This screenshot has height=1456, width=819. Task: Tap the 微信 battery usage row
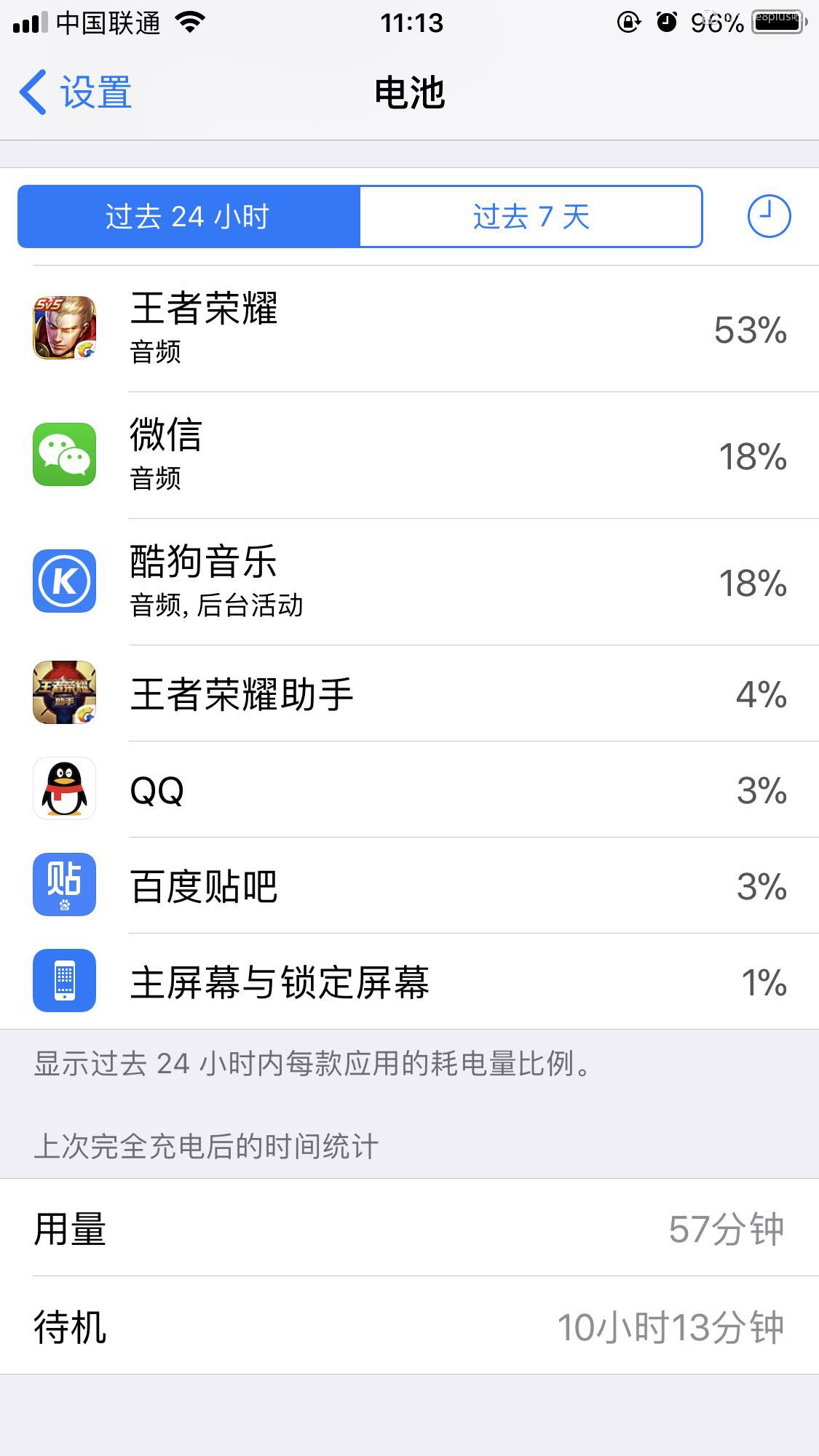409,456
